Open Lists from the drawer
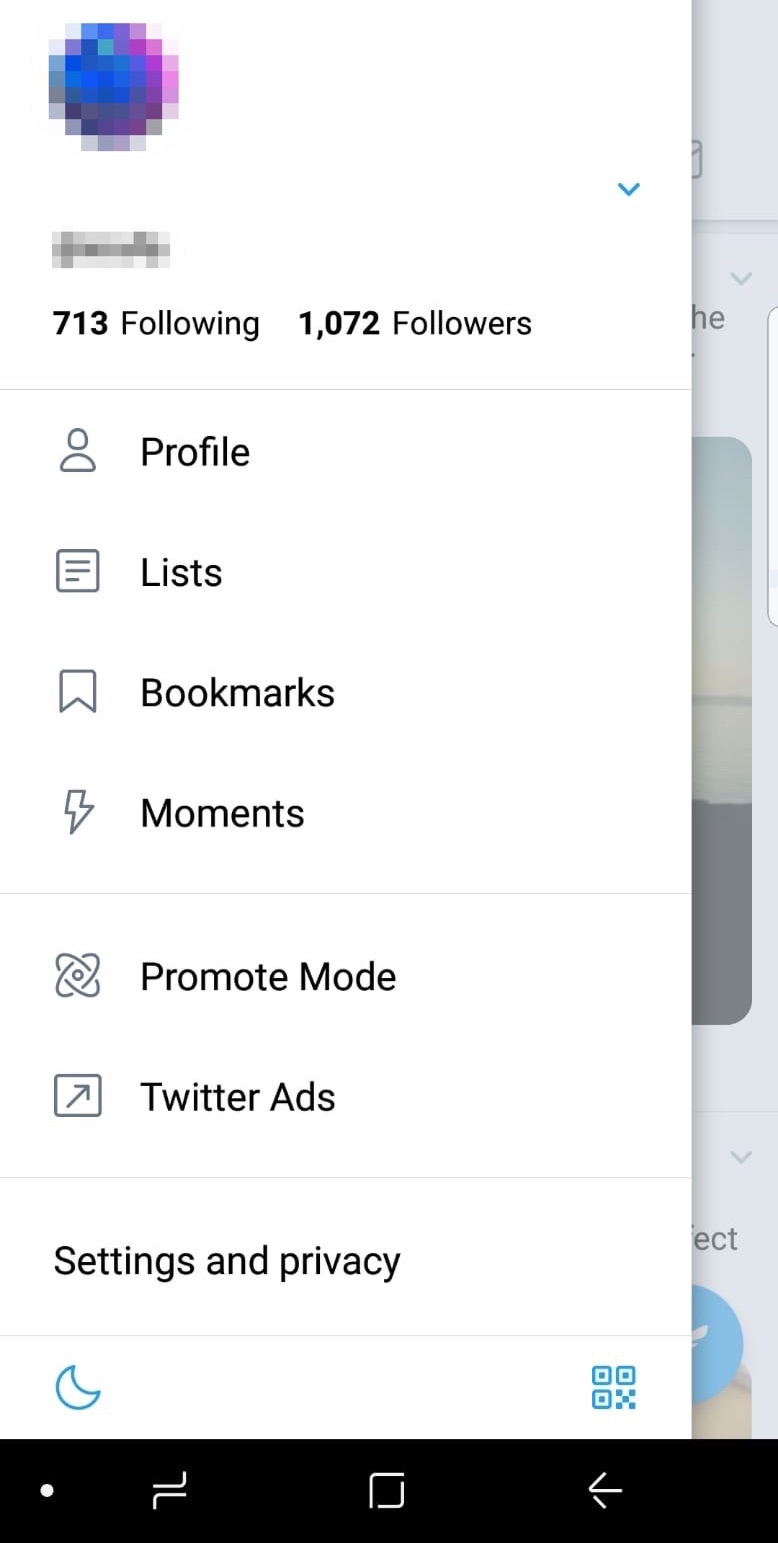This screenshot has height=1543, width=778. point(345,572)
